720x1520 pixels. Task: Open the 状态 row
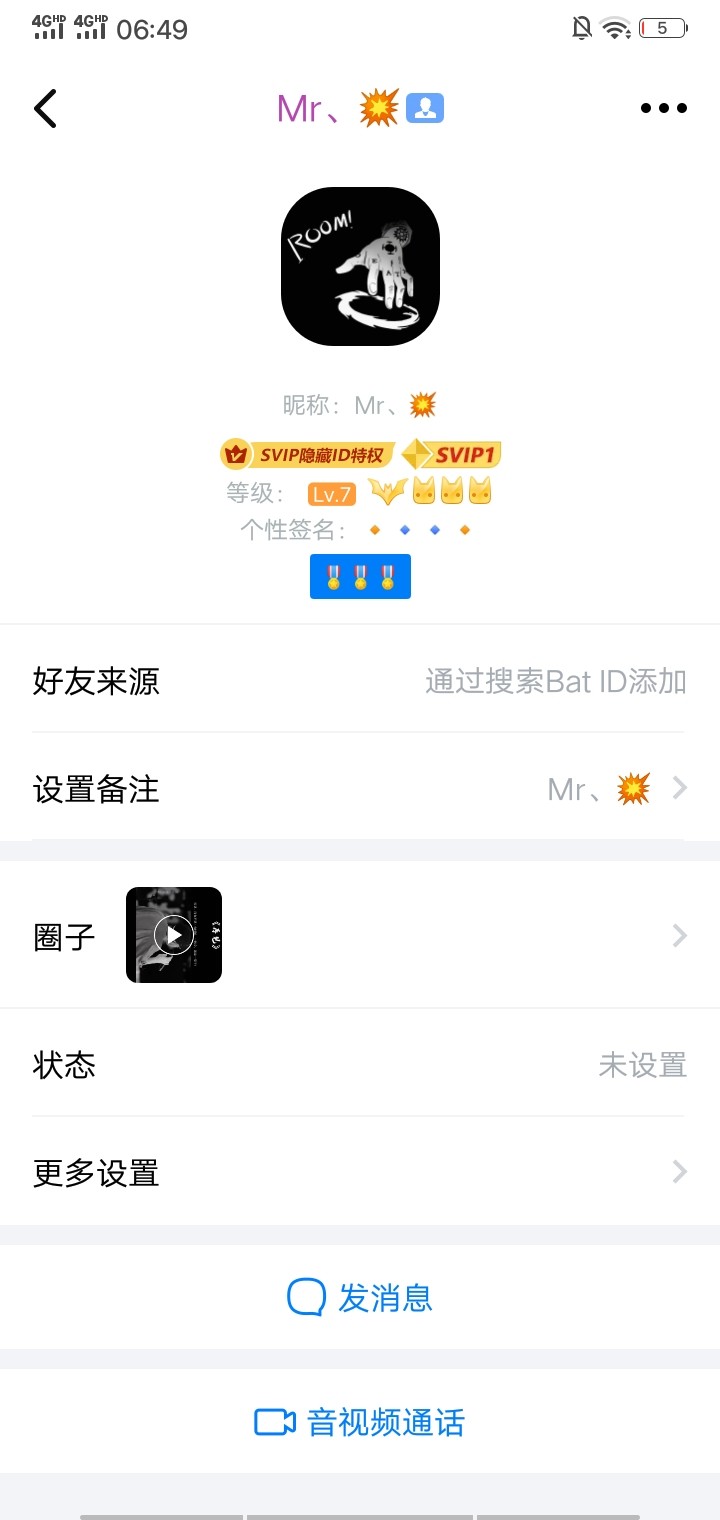click(360, 1064)
